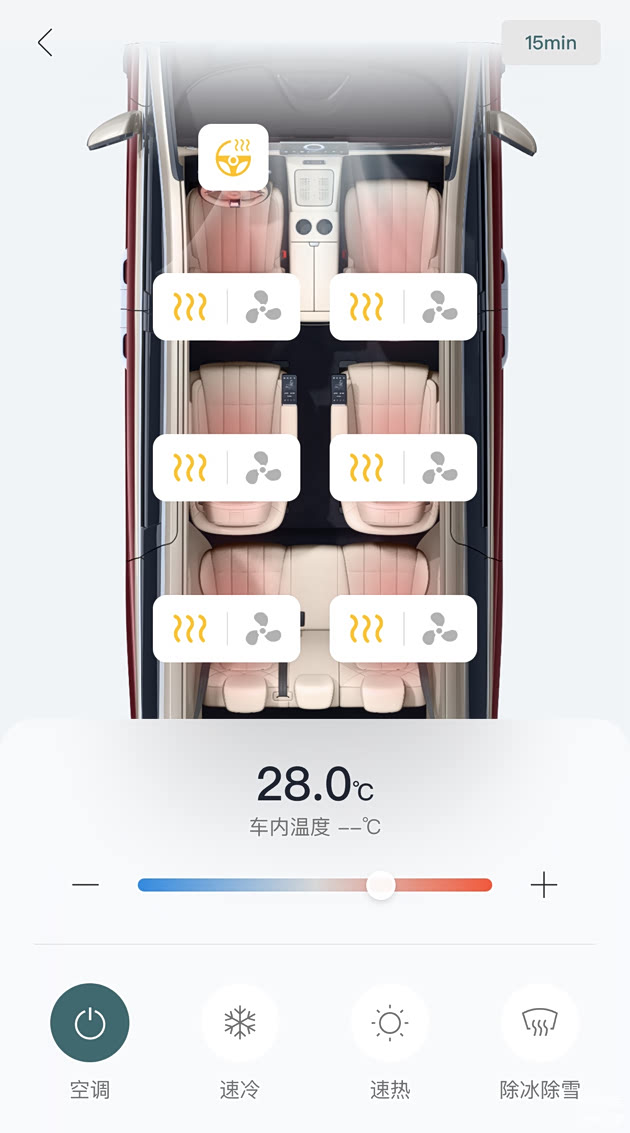
Task: Activate 速冷 quick cooling
Action: tap(240, 1023)
